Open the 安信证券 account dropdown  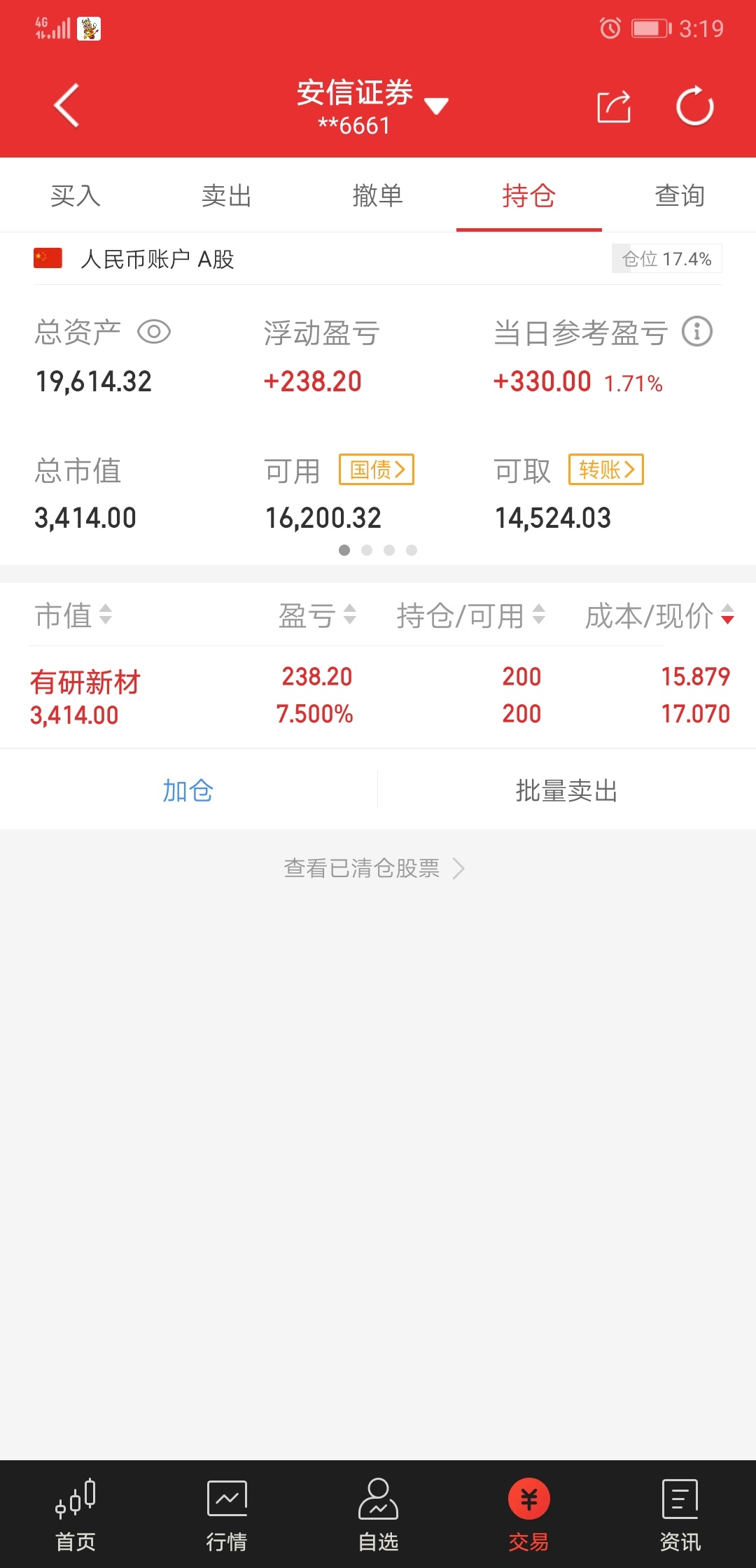click(x=371, y=106)
